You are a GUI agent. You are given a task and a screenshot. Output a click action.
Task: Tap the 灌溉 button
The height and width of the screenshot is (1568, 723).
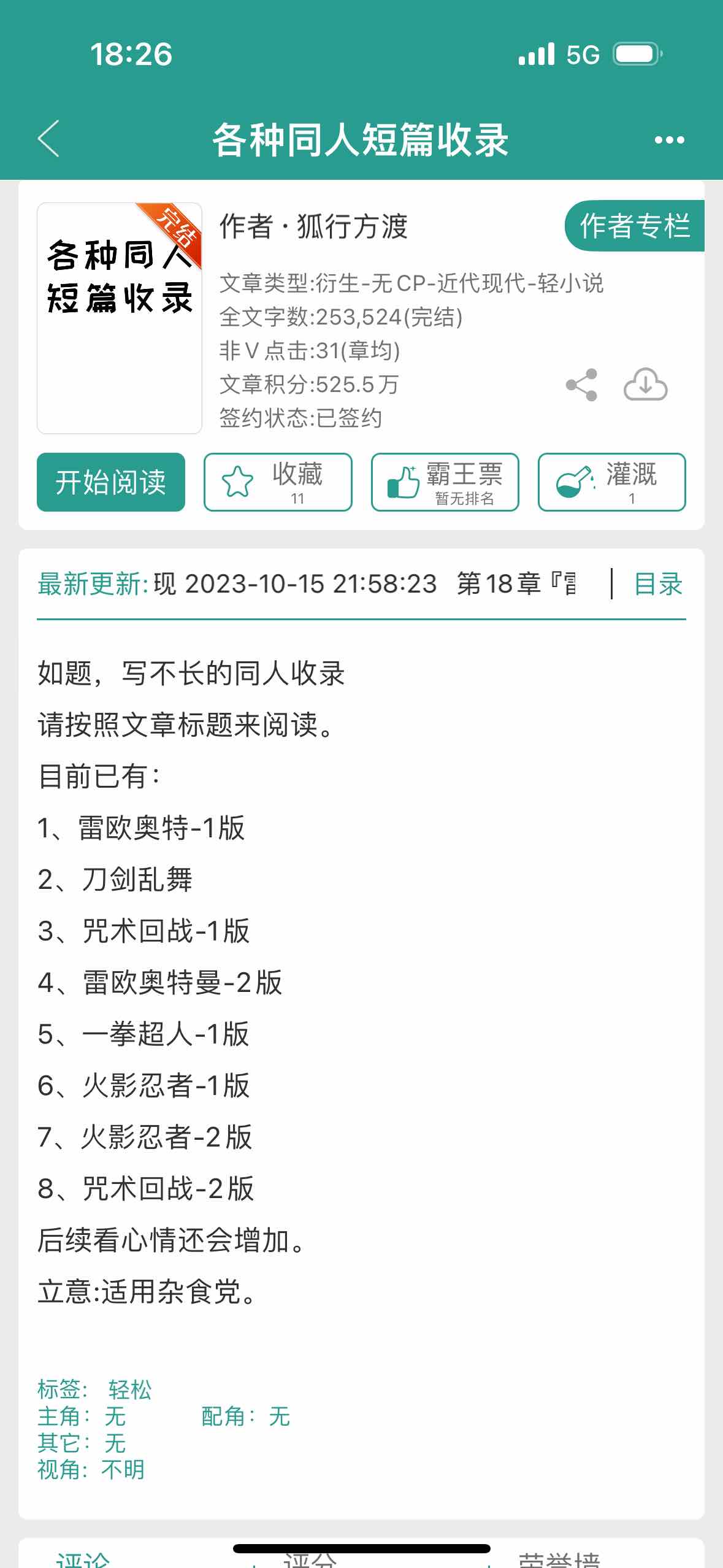pyautogui.click(x=612, y=482)
